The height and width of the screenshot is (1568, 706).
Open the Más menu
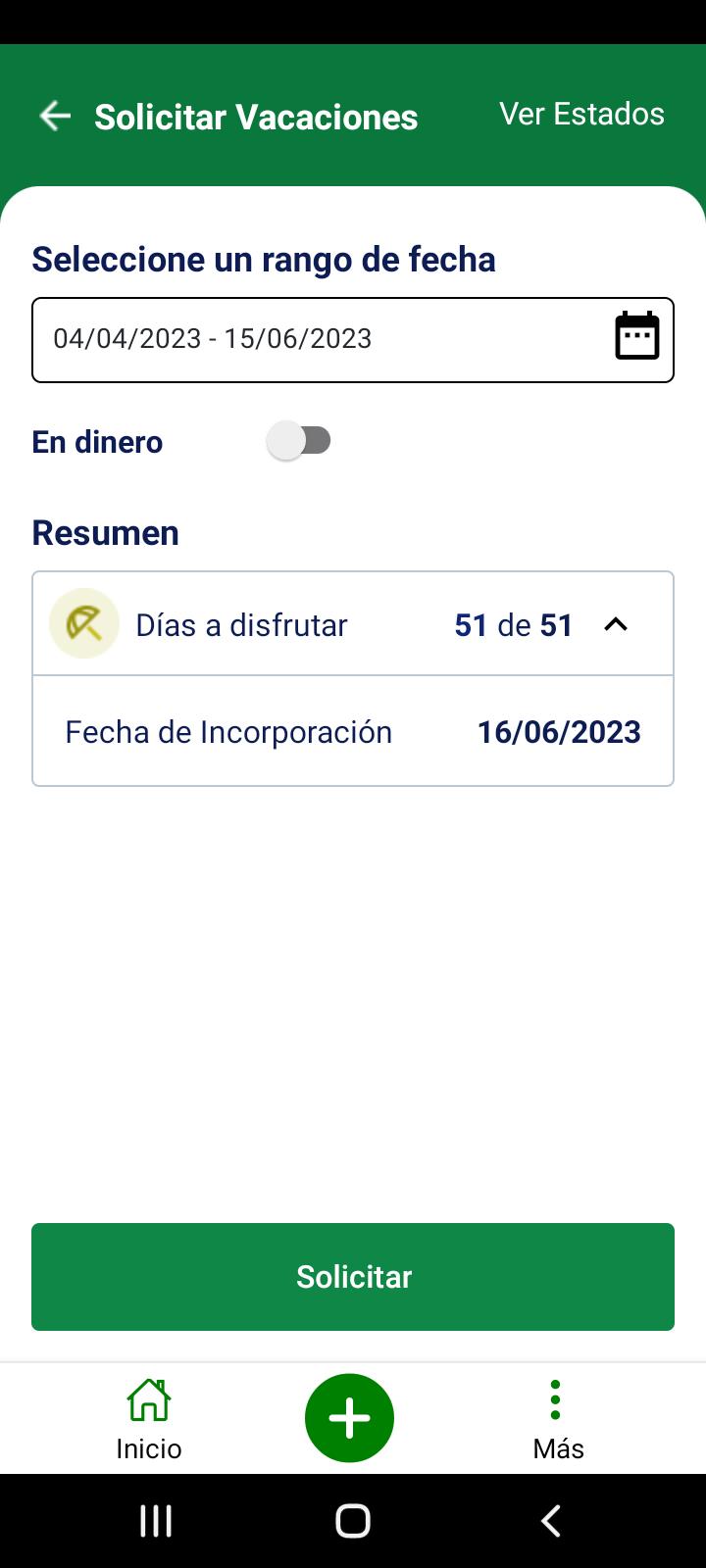tap(558, 1418)
